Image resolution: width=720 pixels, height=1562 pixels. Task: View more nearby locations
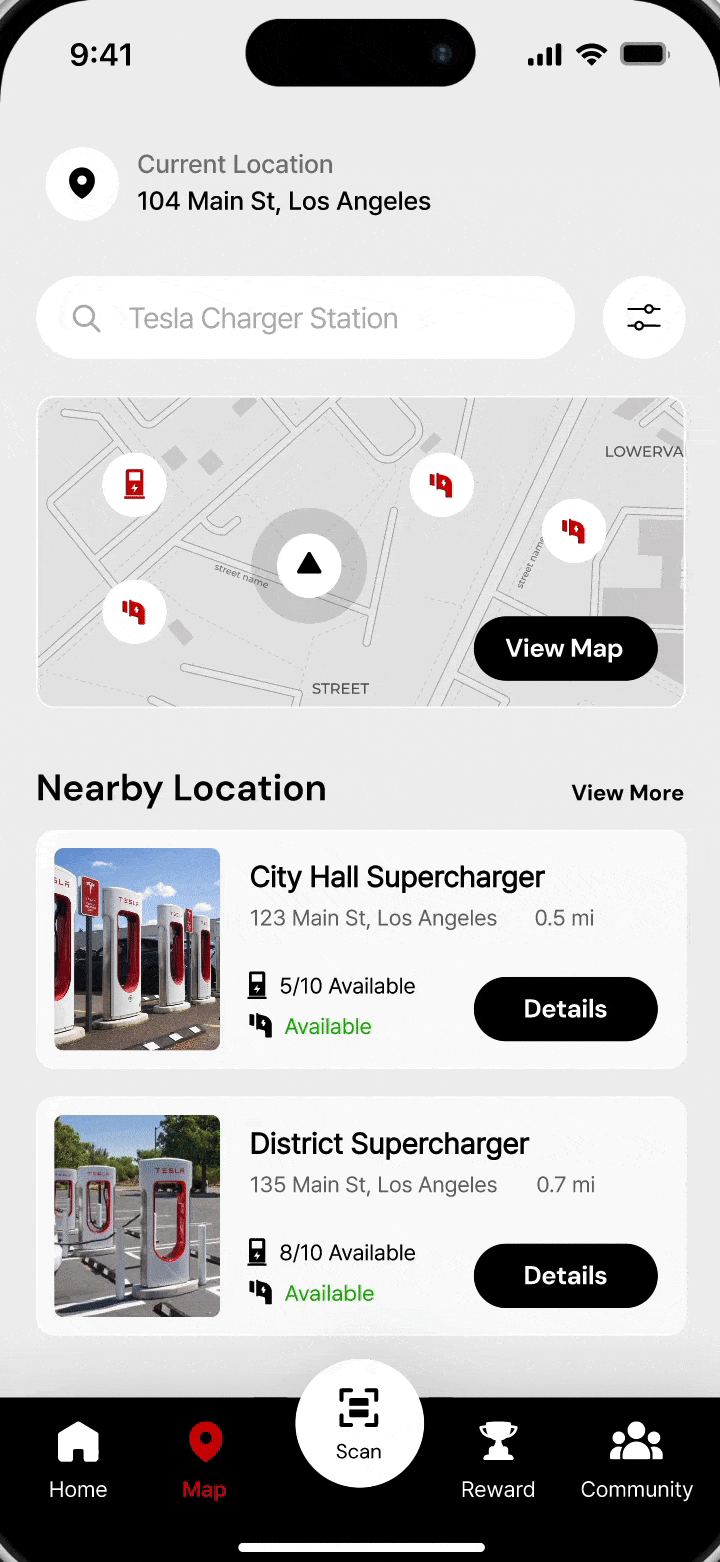coord(627,793)
